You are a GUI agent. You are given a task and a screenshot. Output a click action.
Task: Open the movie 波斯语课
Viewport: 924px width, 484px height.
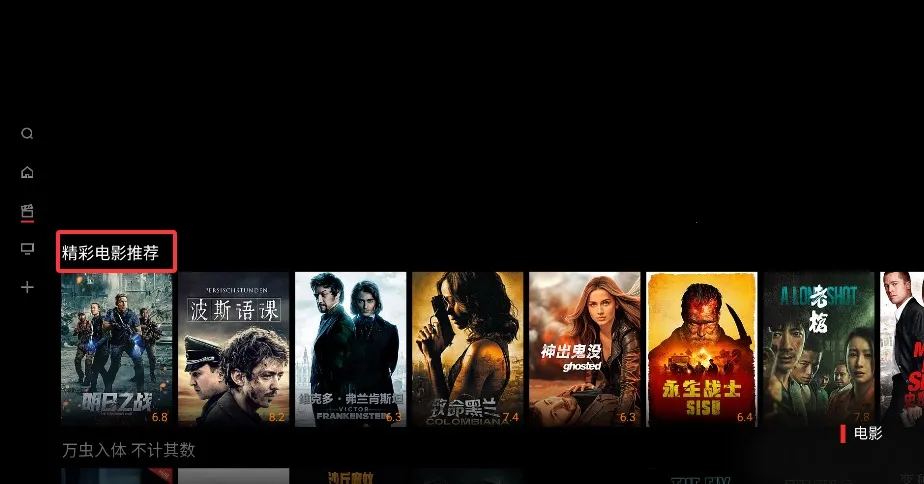[x=234, y=349]
